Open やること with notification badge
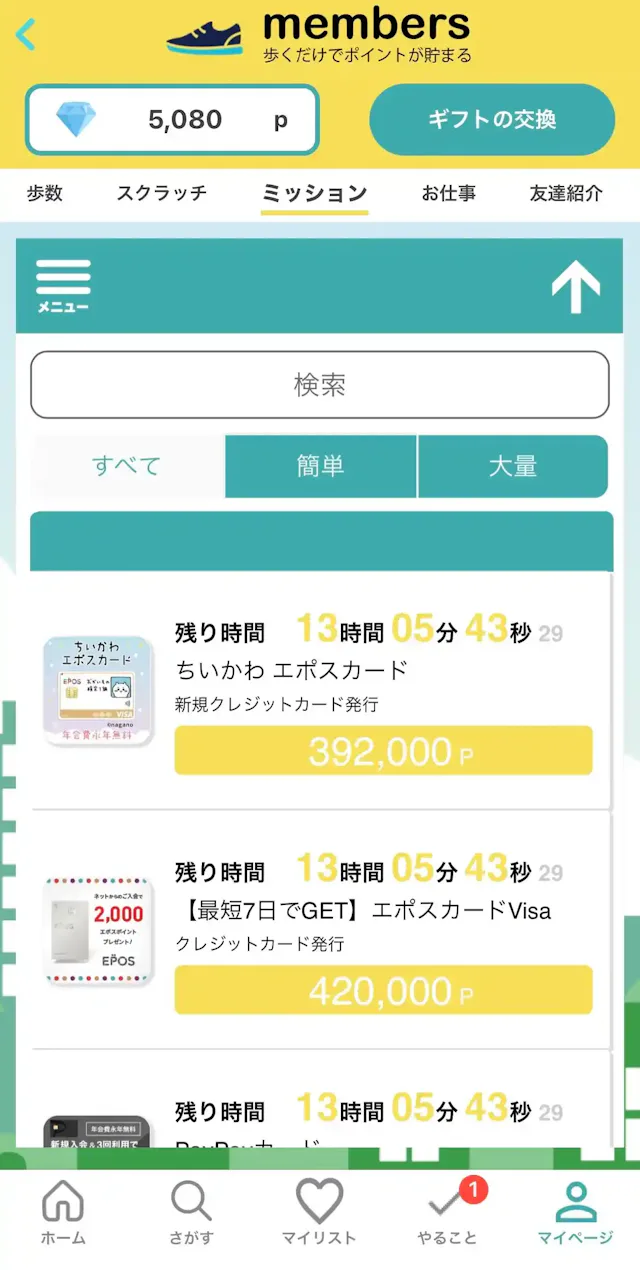 pos(447,1212)
